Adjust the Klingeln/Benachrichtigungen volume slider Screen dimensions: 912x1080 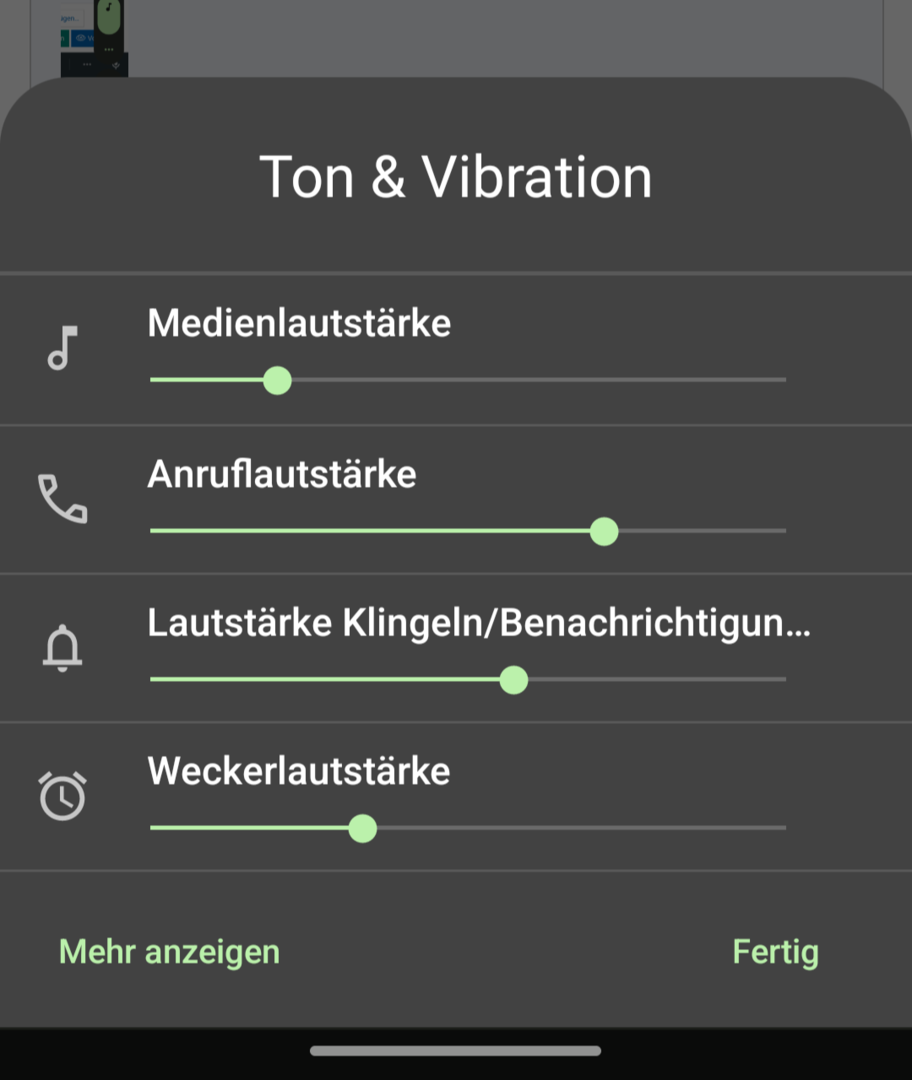point(467,680)
